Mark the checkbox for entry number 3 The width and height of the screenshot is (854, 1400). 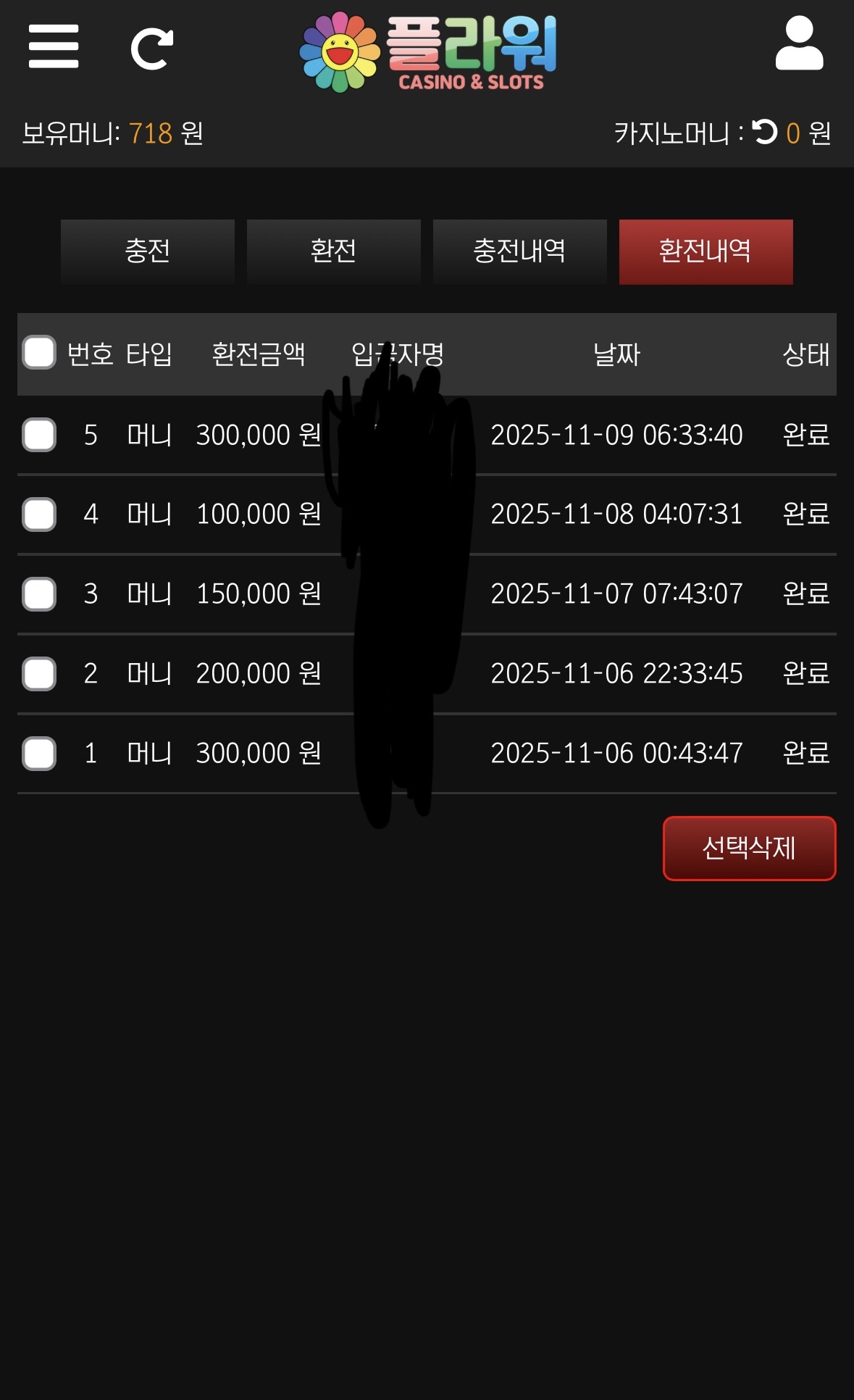point(39,594)
